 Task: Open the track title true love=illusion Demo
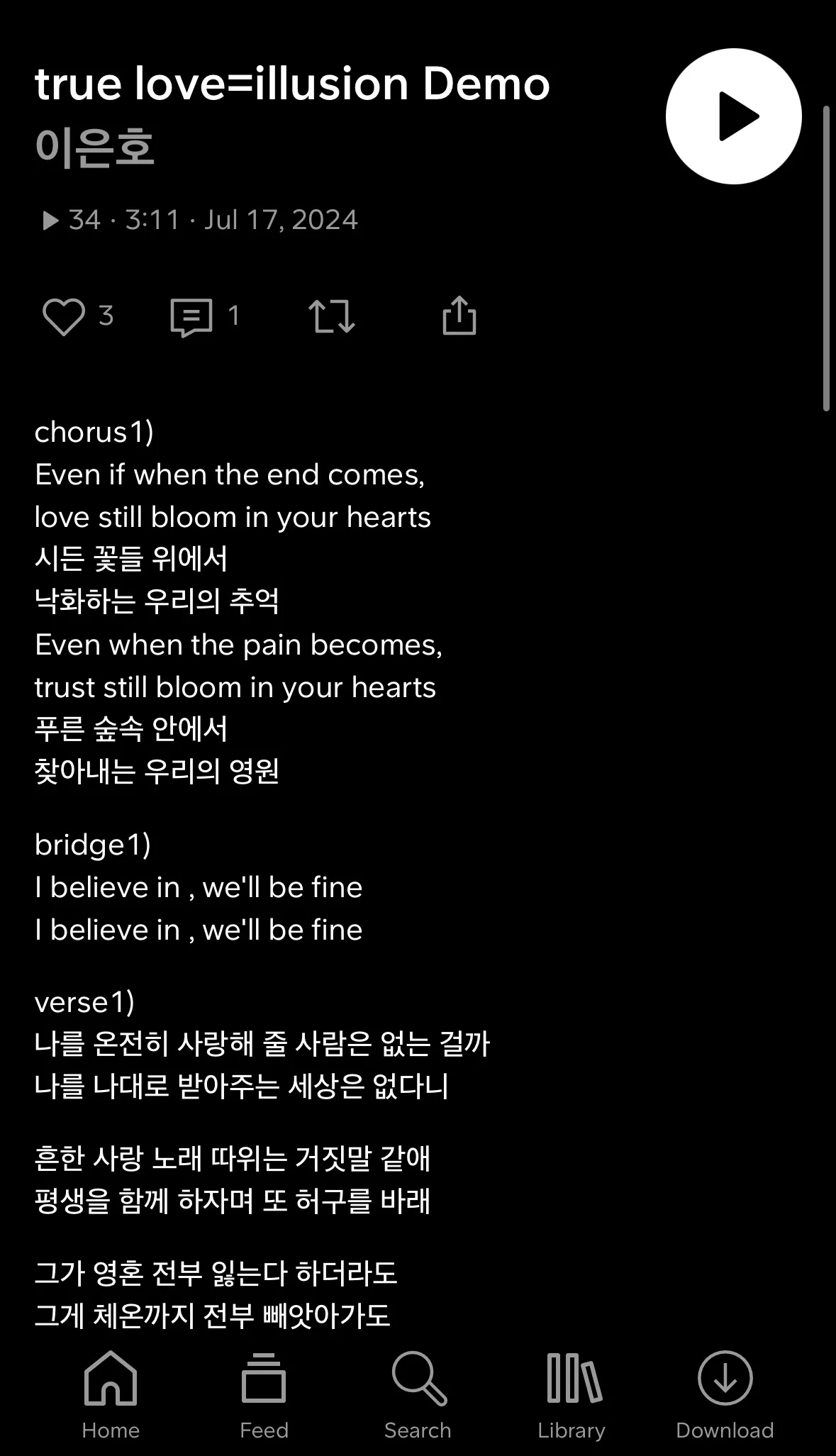click(x=291, y=83)
